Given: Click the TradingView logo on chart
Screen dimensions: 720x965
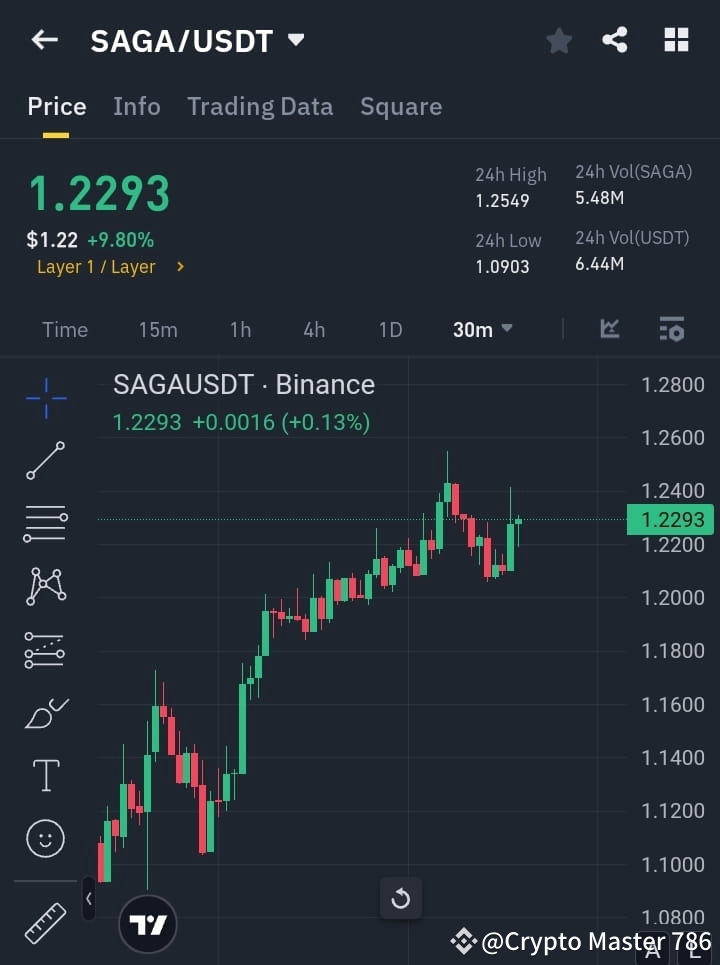Looking at the screenshot, I should (x=147, y=923).
